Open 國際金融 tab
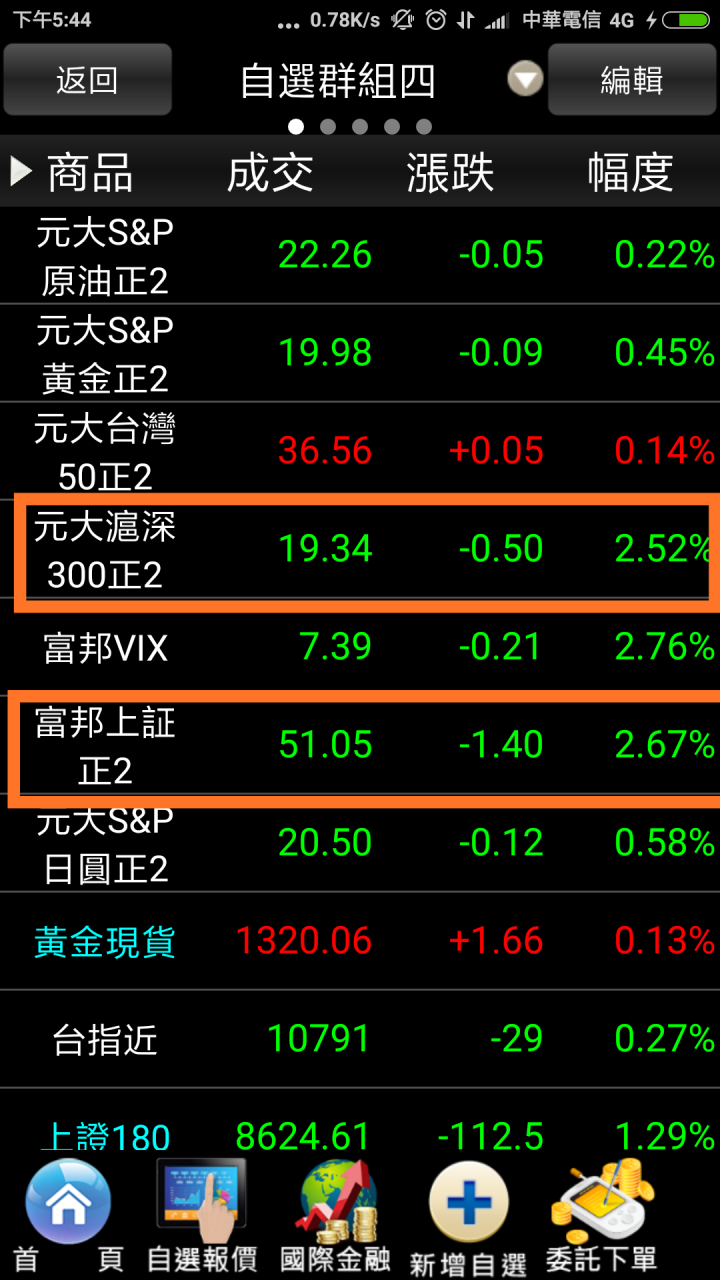 [335, 1215]
